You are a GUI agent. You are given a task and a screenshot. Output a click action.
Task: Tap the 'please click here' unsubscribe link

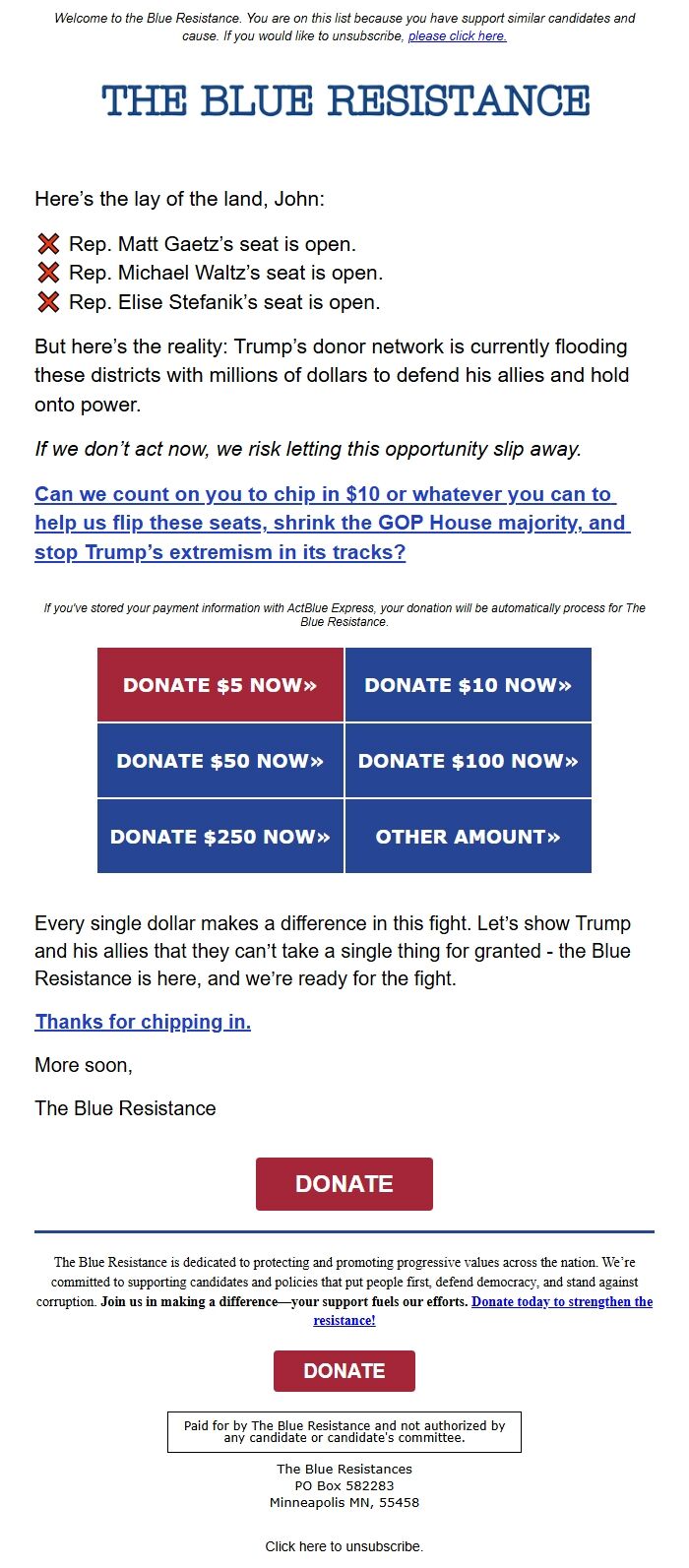coord(457,36)
